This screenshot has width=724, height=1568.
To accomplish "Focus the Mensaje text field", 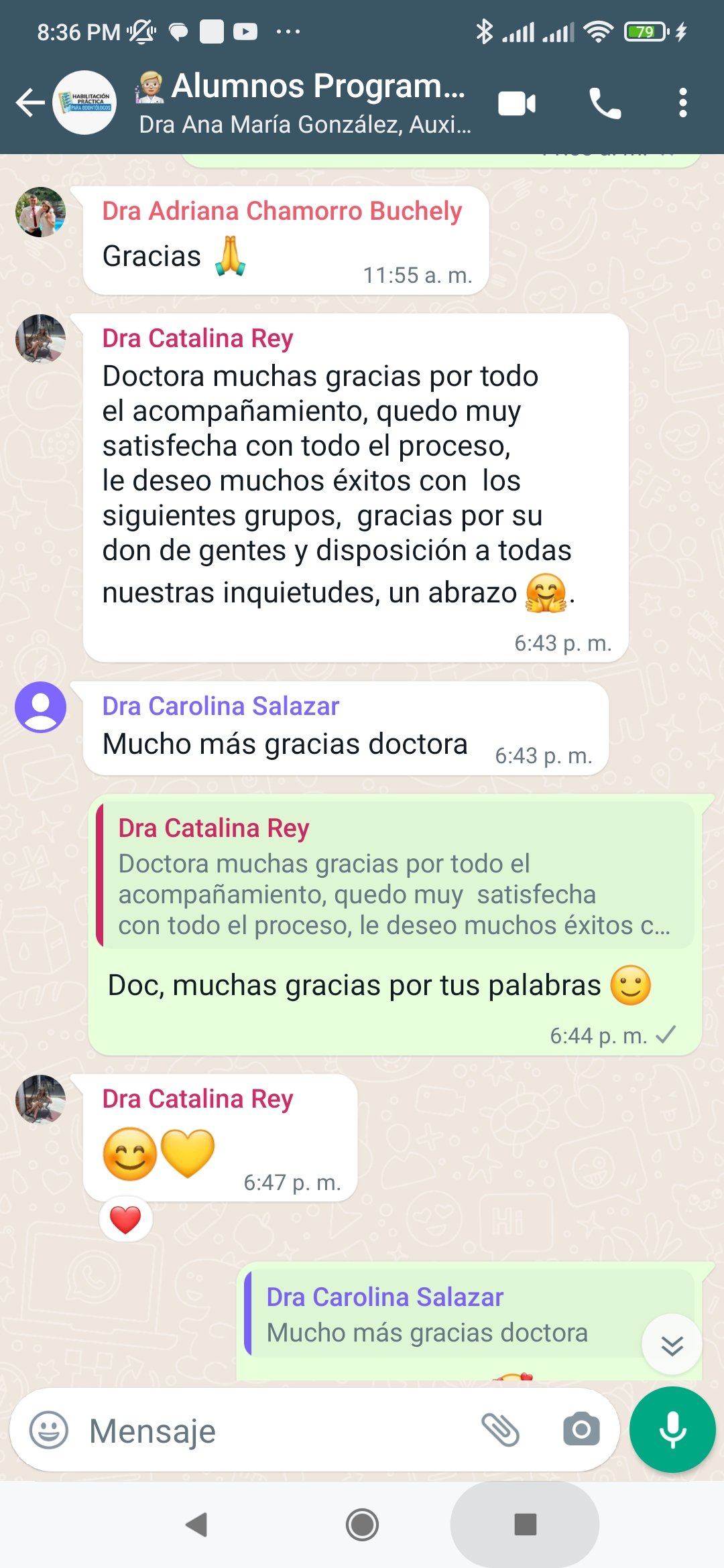I will pyautogui.click(x=275, y=1431).
